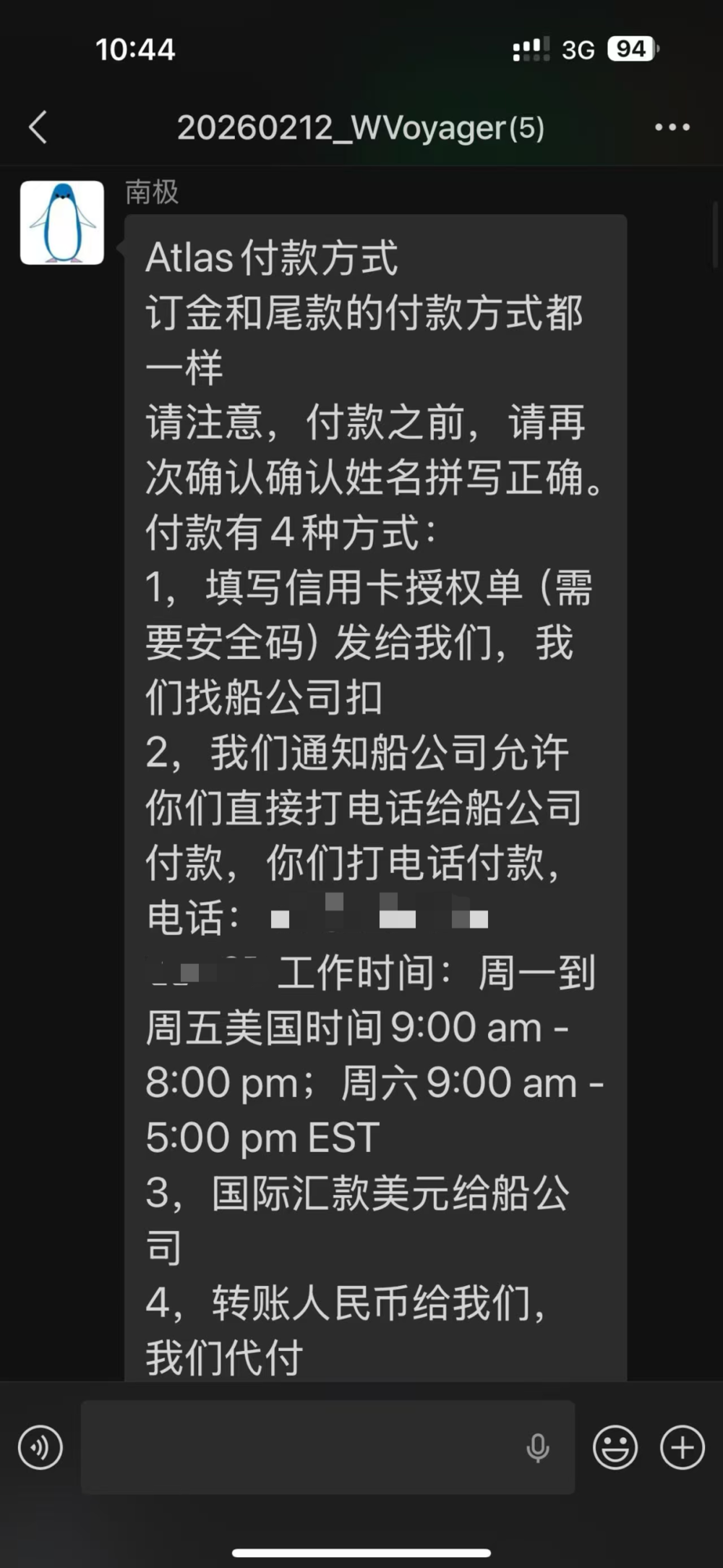
Task: Activate voice-to-text microphone in input field
Action: 538,1447
